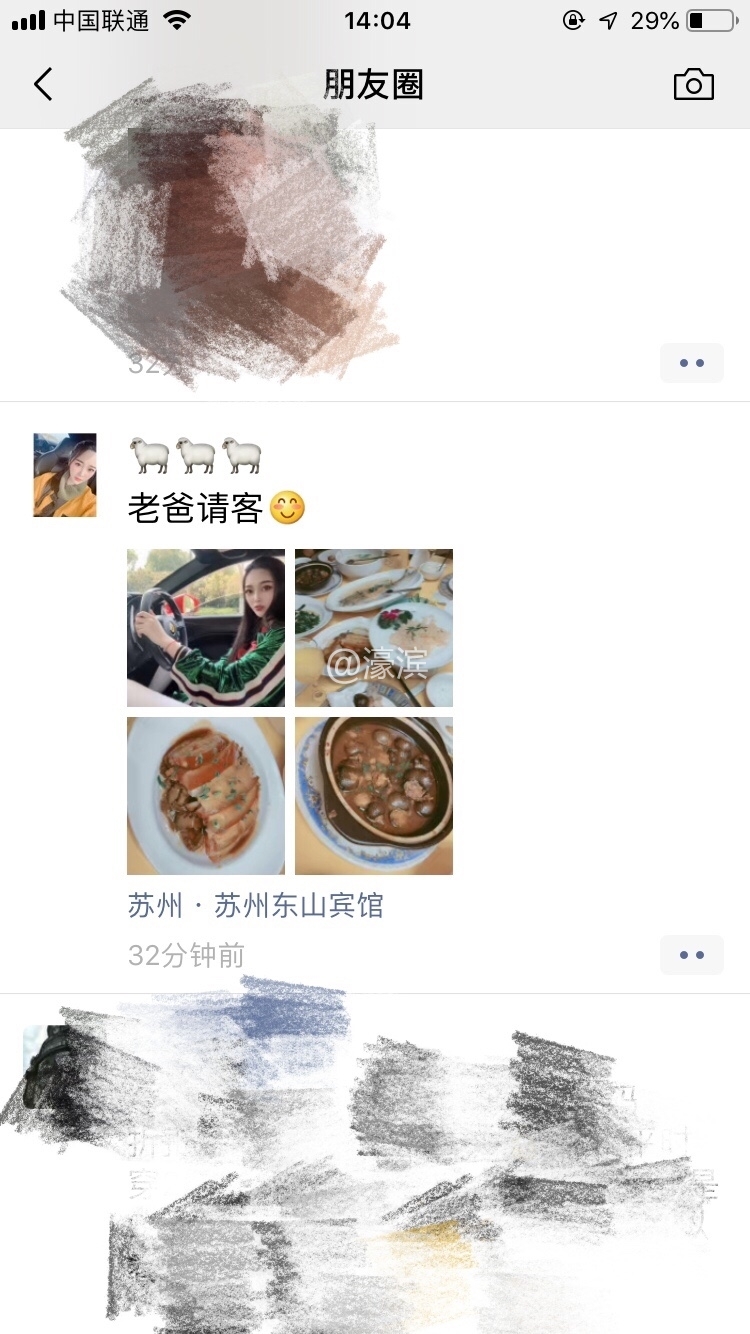Tap the back arrow to exit Moments
The width and height of the screenshot is (750, 1334).
[x=42, y=84]
